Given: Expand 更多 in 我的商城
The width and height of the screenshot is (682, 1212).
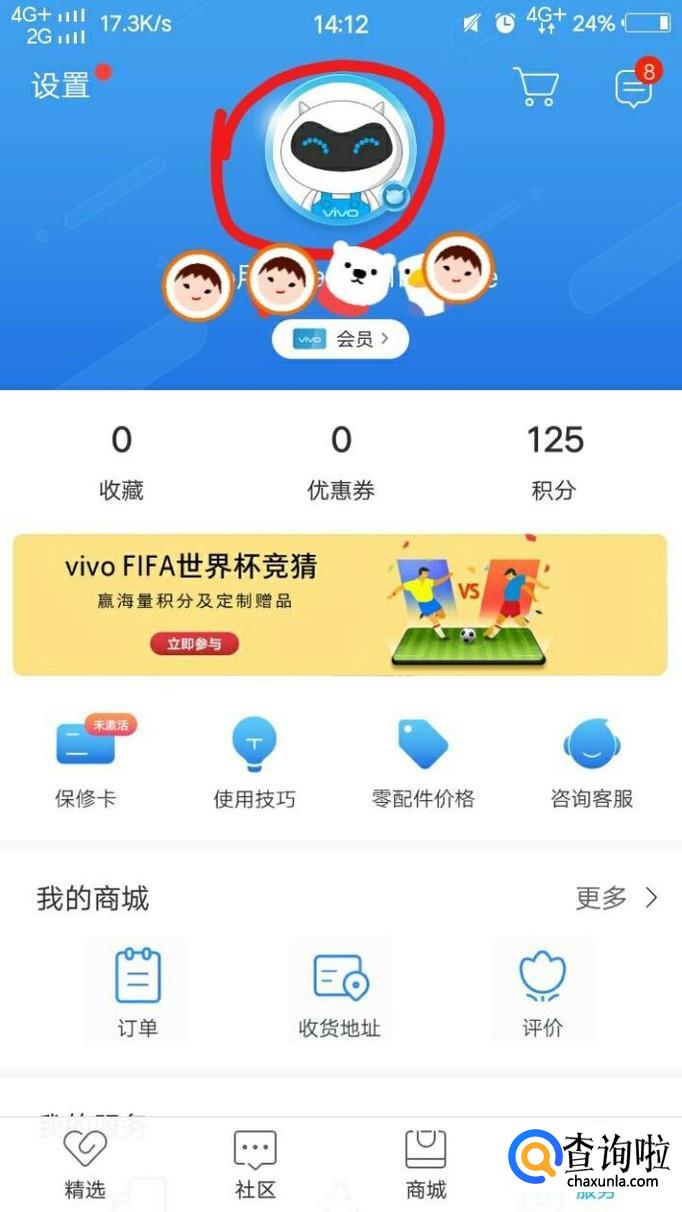Looking at the screenshot, I should pos(616,898).
